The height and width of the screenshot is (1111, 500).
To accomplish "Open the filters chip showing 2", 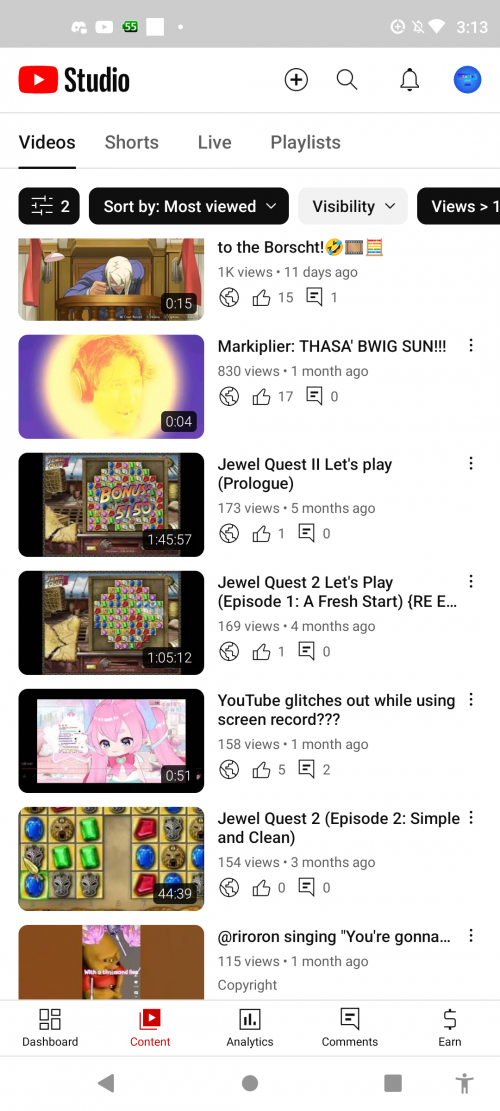I will 49,206.
